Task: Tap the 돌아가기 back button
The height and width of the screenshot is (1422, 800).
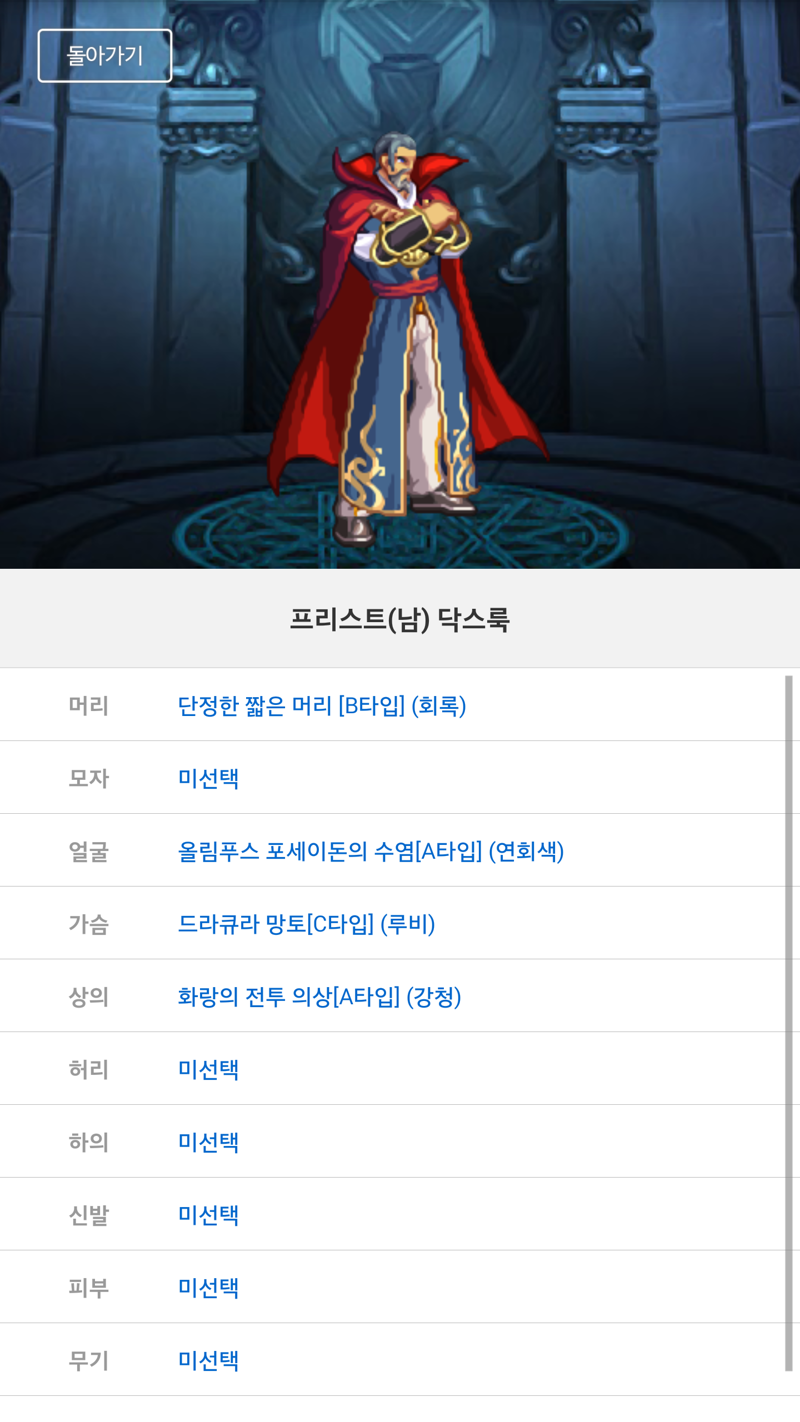Action: [105, 56]
